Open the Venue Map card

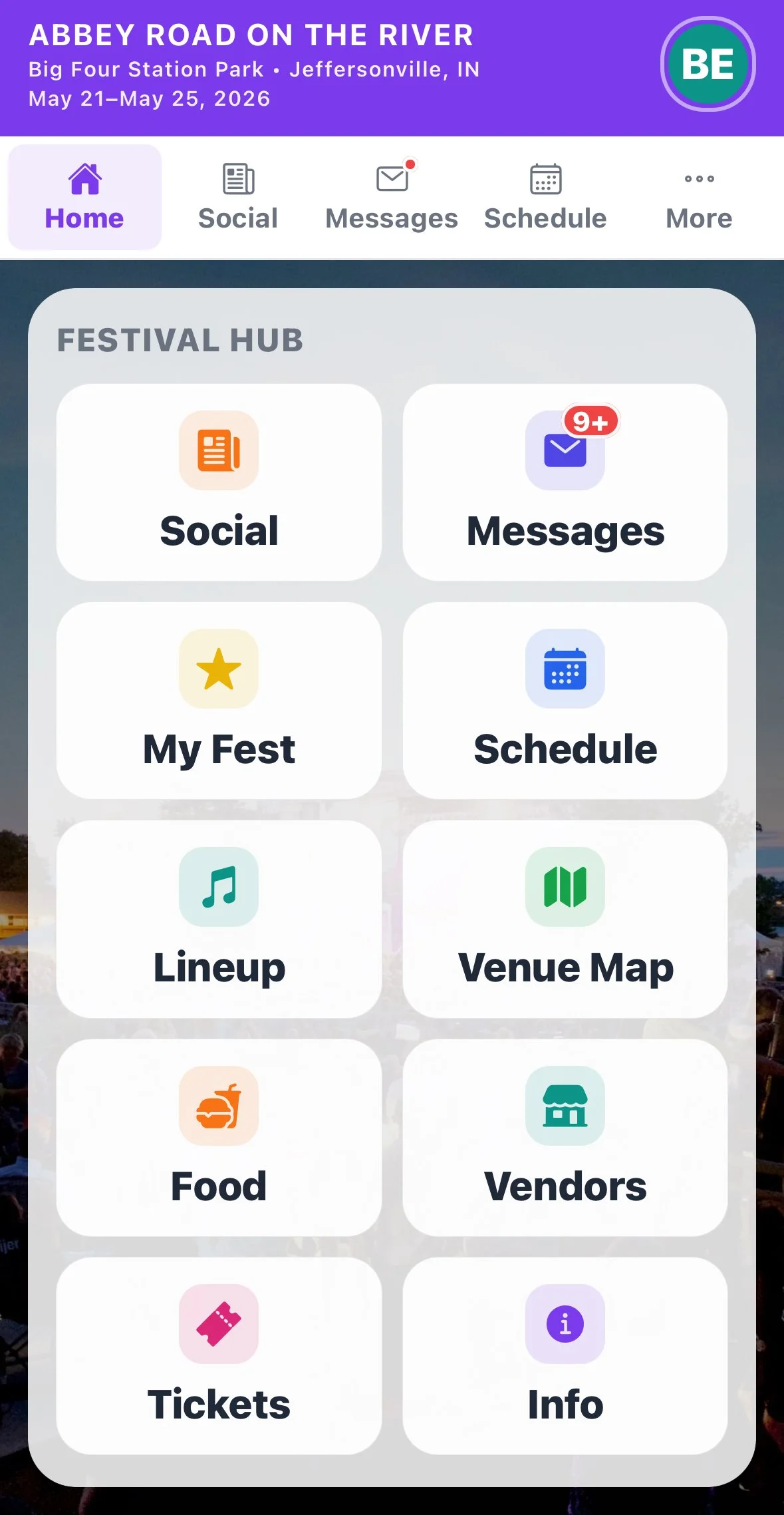565,919
